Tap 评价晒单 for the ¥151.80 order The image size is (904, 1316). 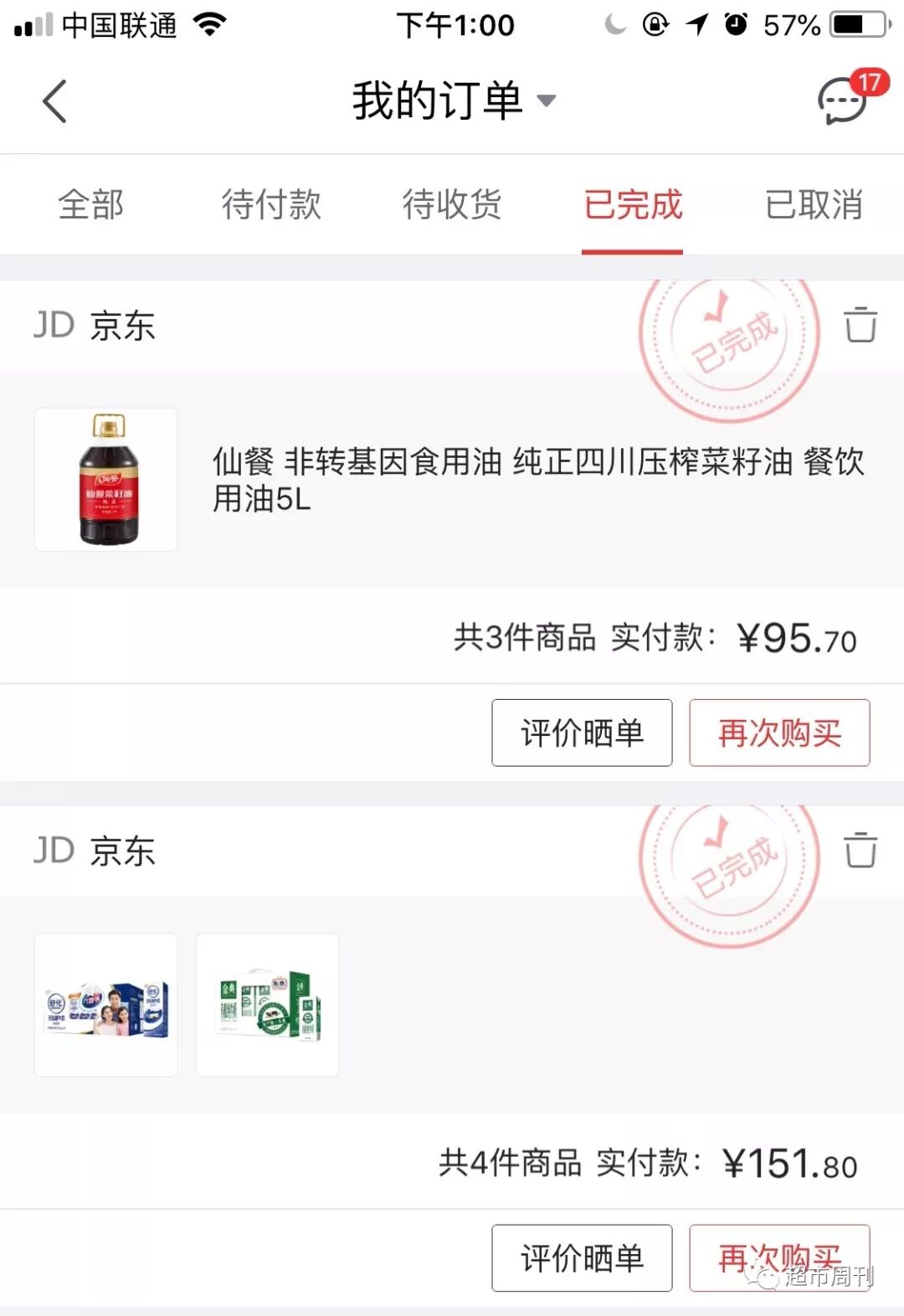click(582, 1258)
